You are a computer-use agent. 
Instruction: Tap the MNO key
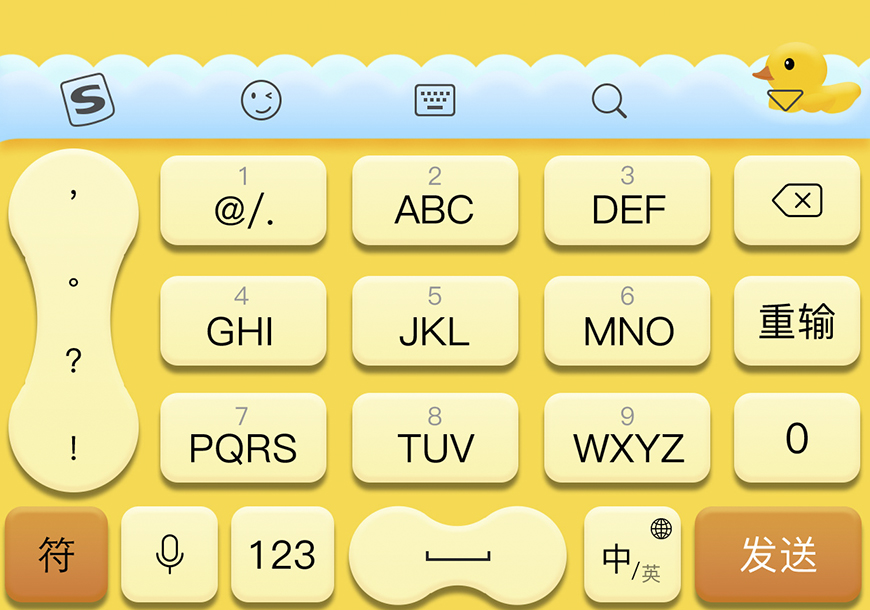[x=627, y=321]
